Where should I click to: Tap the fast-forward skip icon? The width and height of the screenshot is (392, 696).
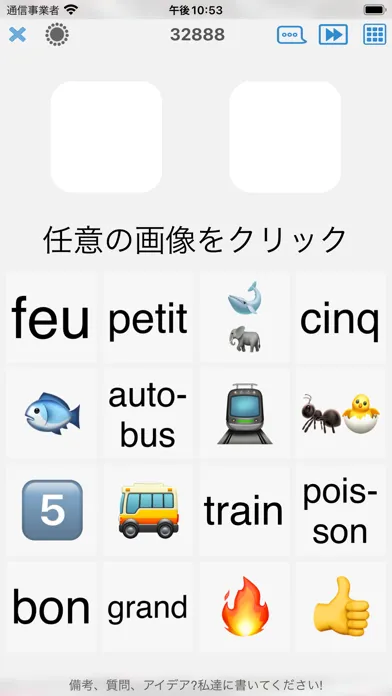click(333, 35)
